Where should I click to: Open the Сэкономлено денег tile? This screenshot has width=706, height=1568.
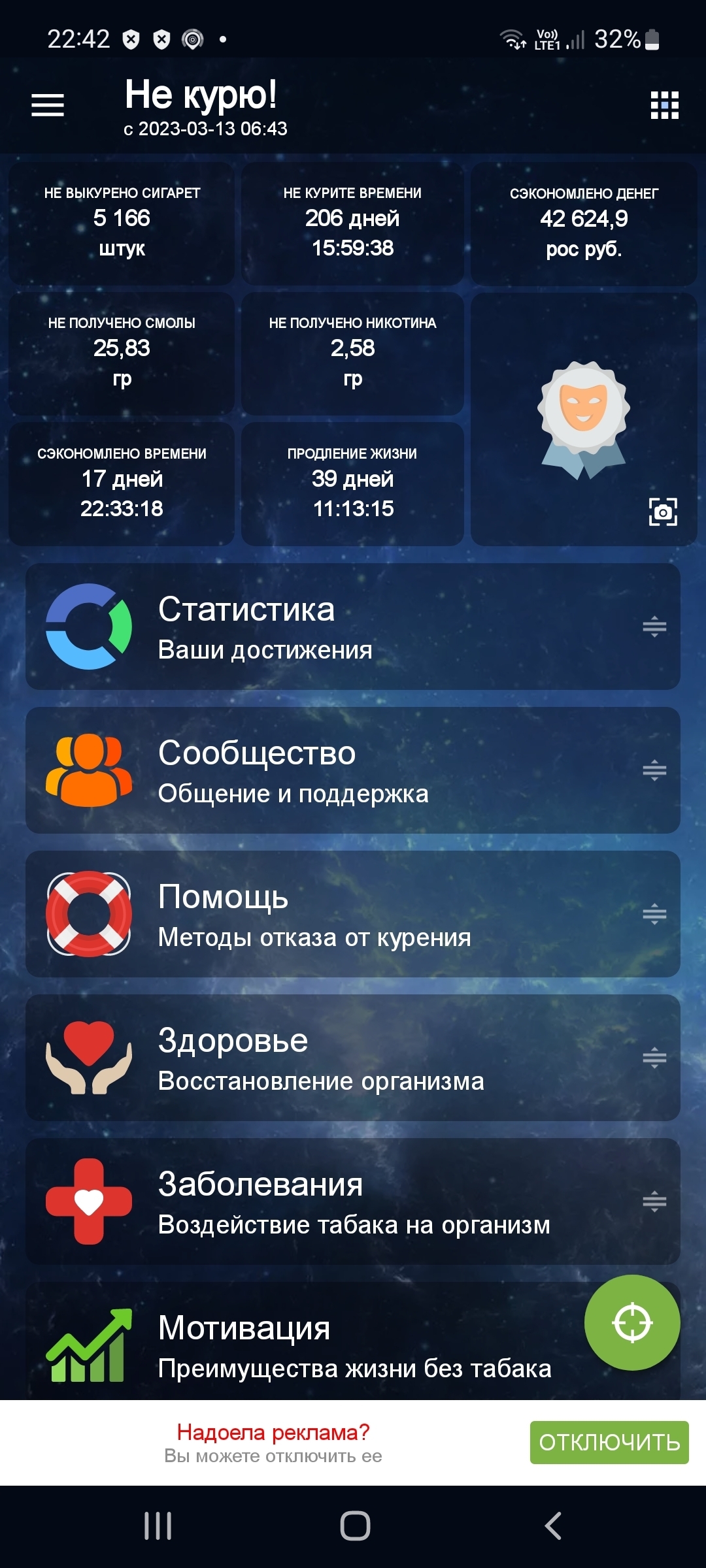point(584,222)
